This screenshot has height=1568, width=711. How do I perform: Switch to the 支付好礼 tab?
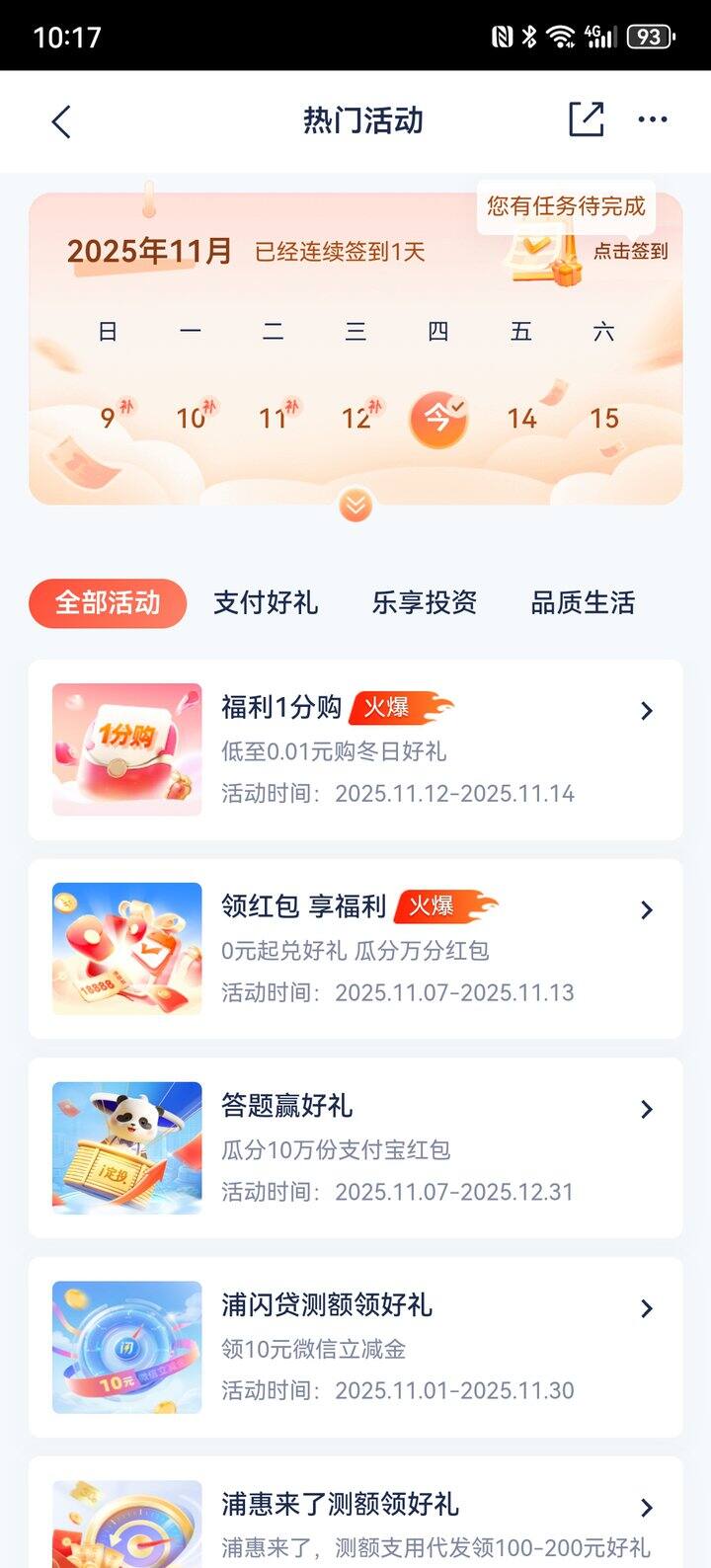(x=266, y=603)
